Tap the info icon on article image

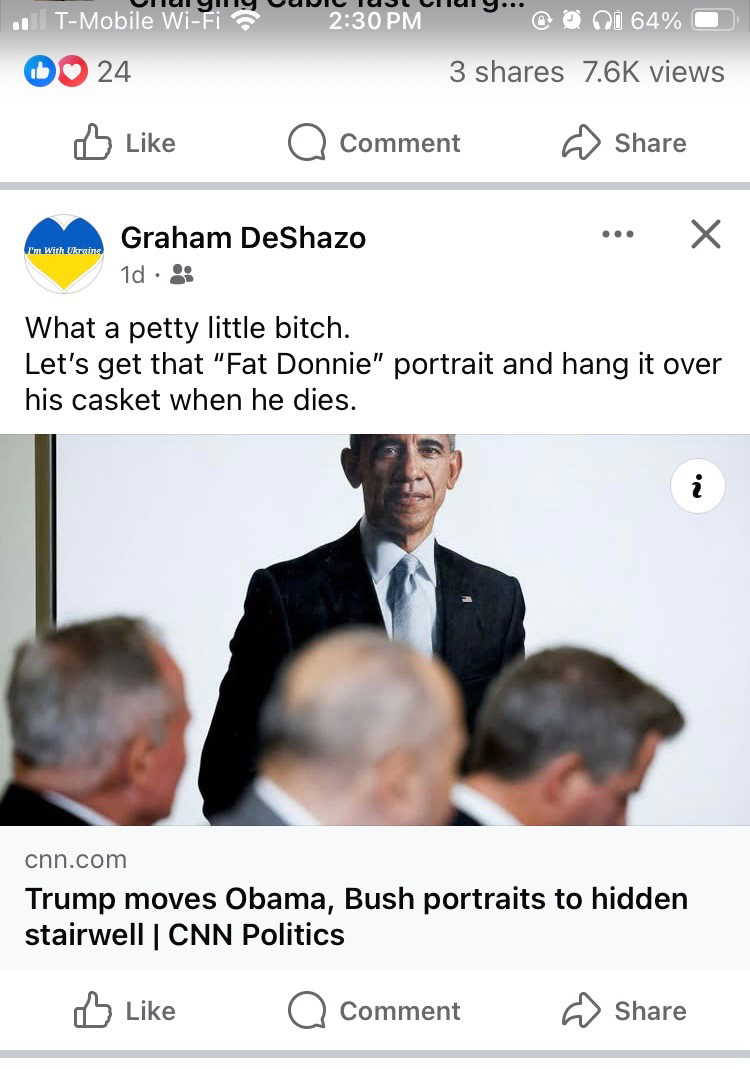697,487
